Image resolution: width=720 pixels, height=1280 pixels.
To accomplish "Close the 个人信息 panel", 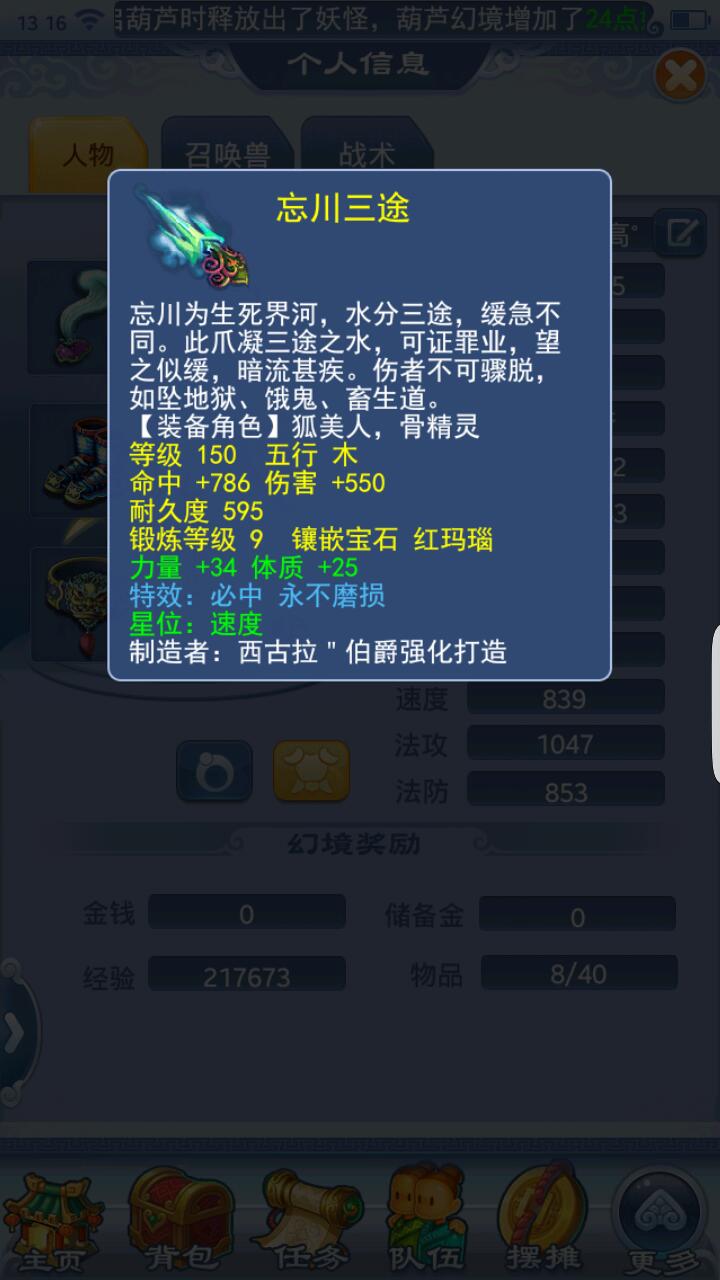I will (679, 75).
